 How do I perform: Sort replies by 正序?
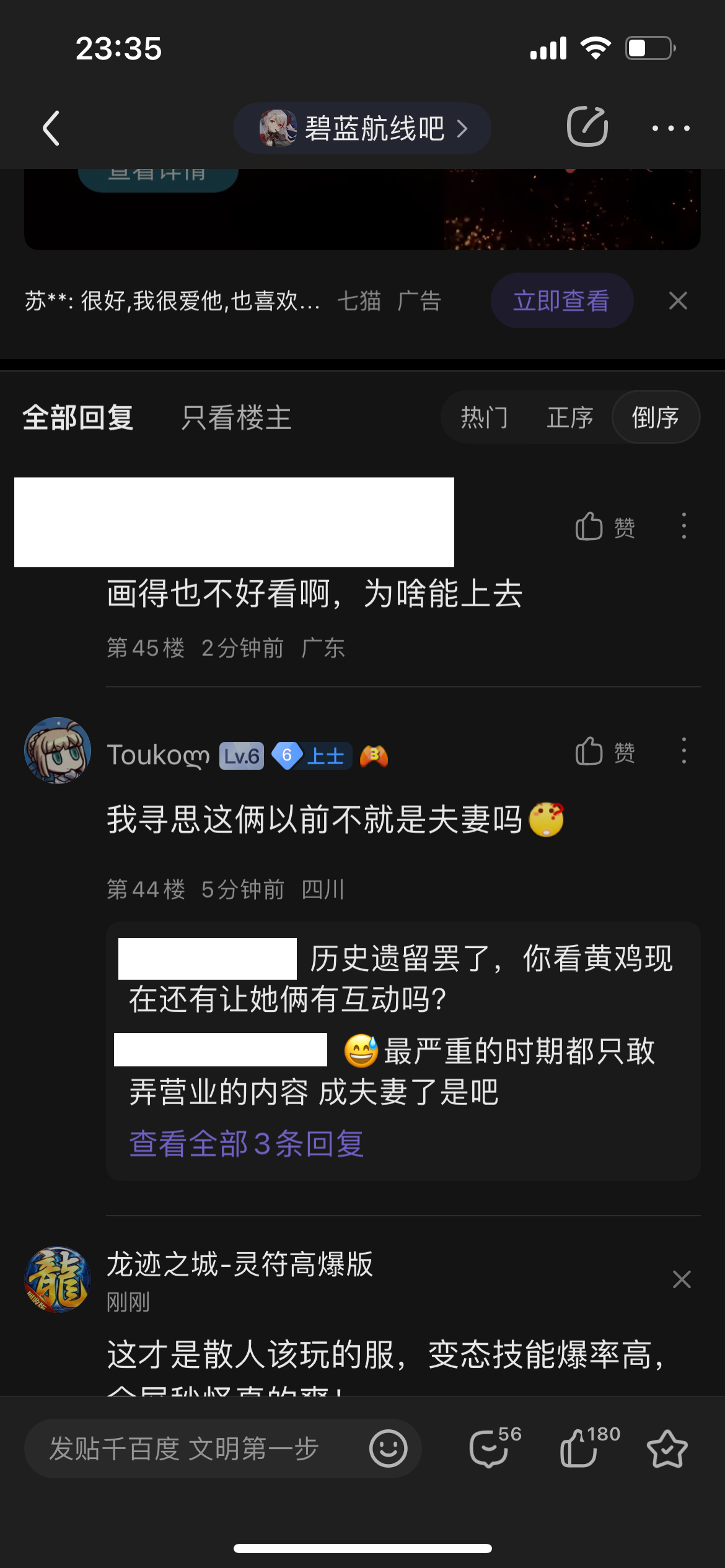tap(569, 417)
